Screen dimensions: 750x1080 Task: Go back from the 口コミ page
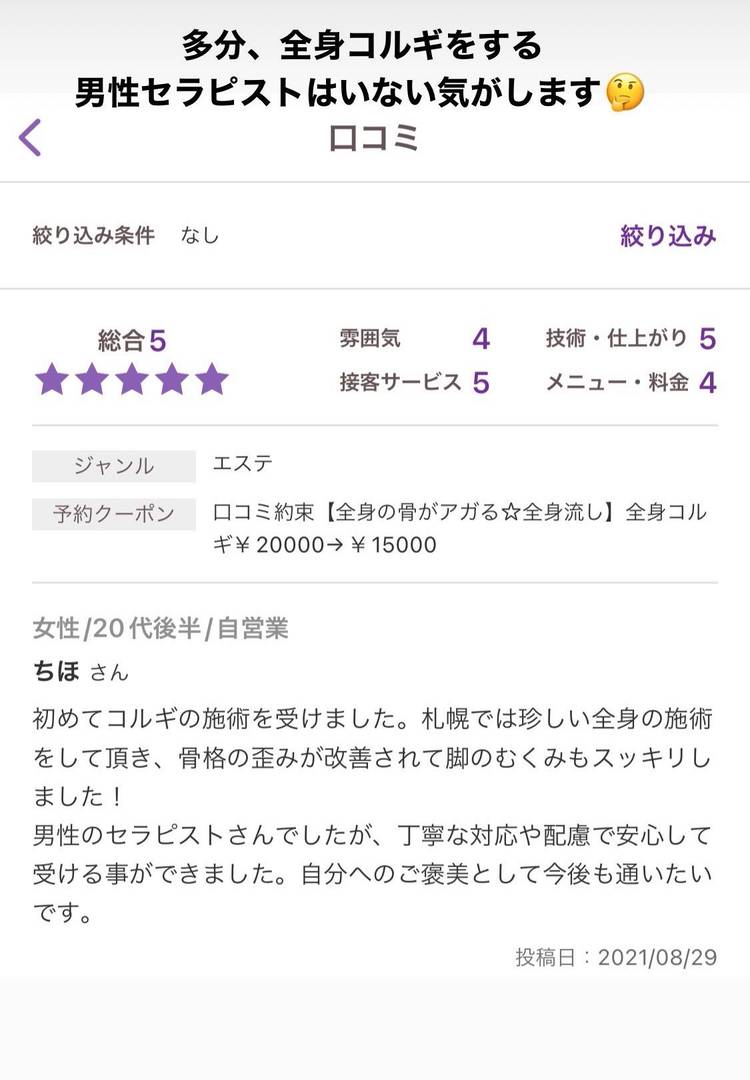(31, 137)
